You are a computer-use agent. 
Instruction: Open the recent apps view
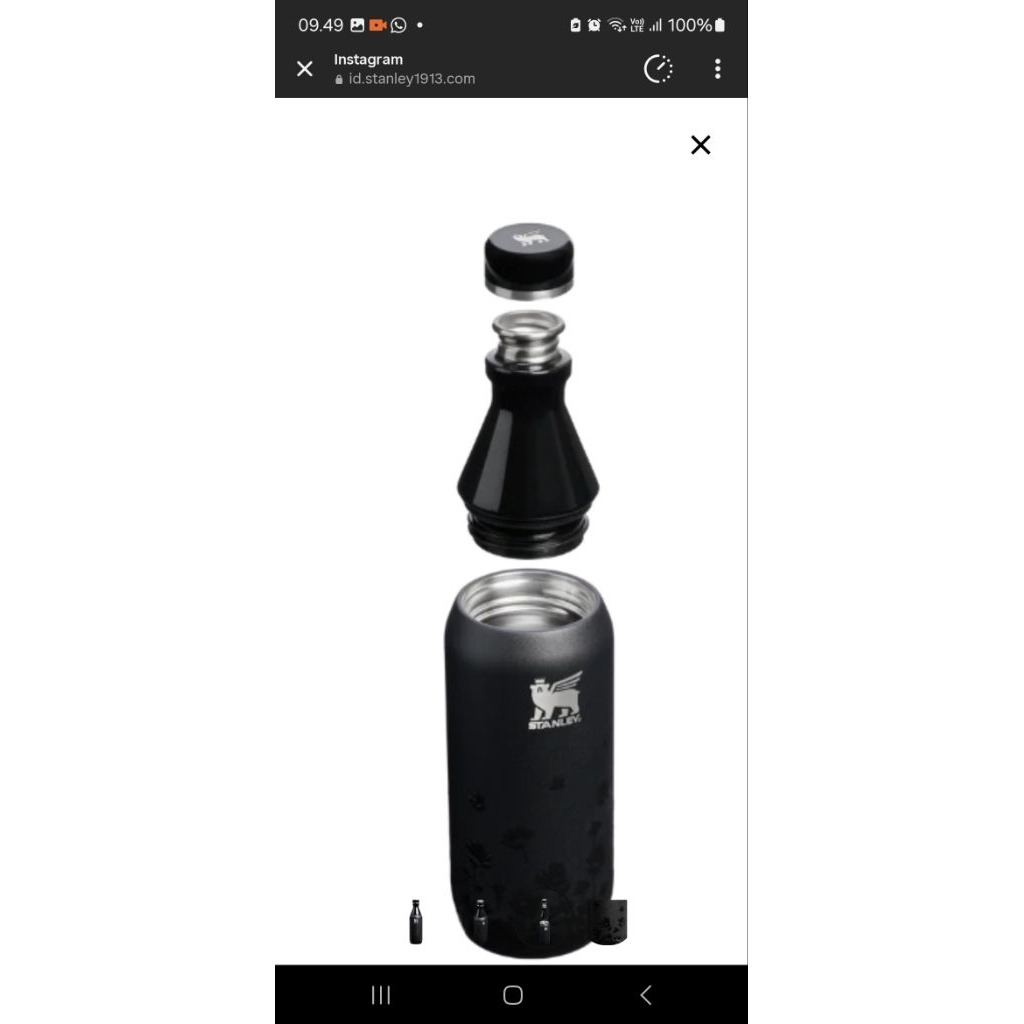click(x=381, y=994)
